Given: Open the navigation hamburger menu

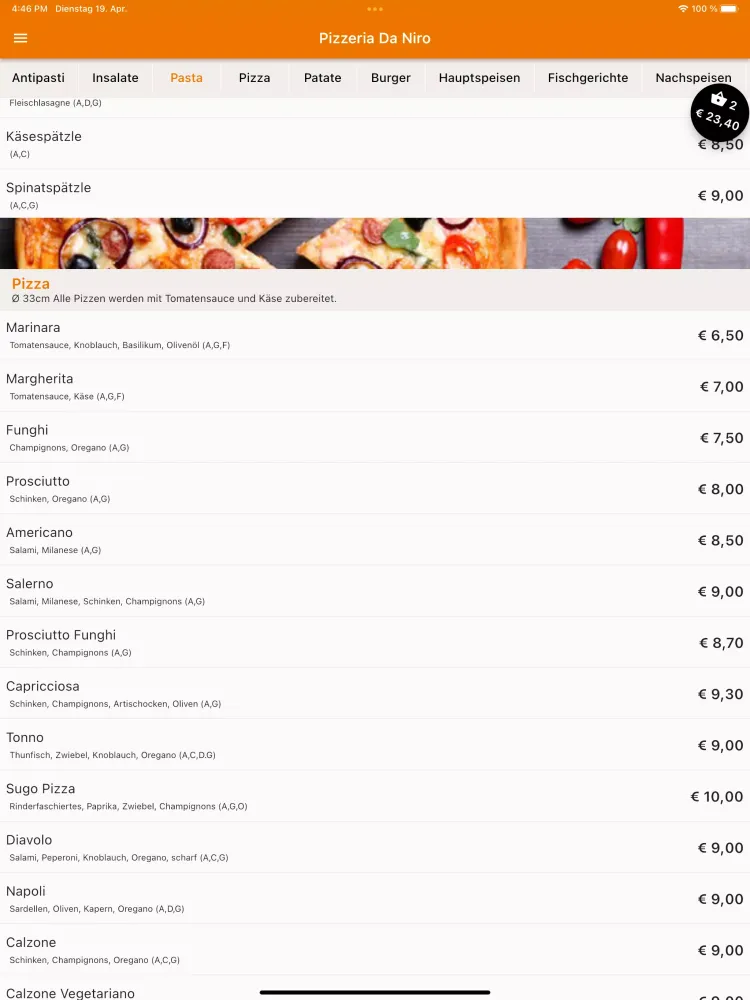Looking at the screenshot, I should click(x=20, y=38).
